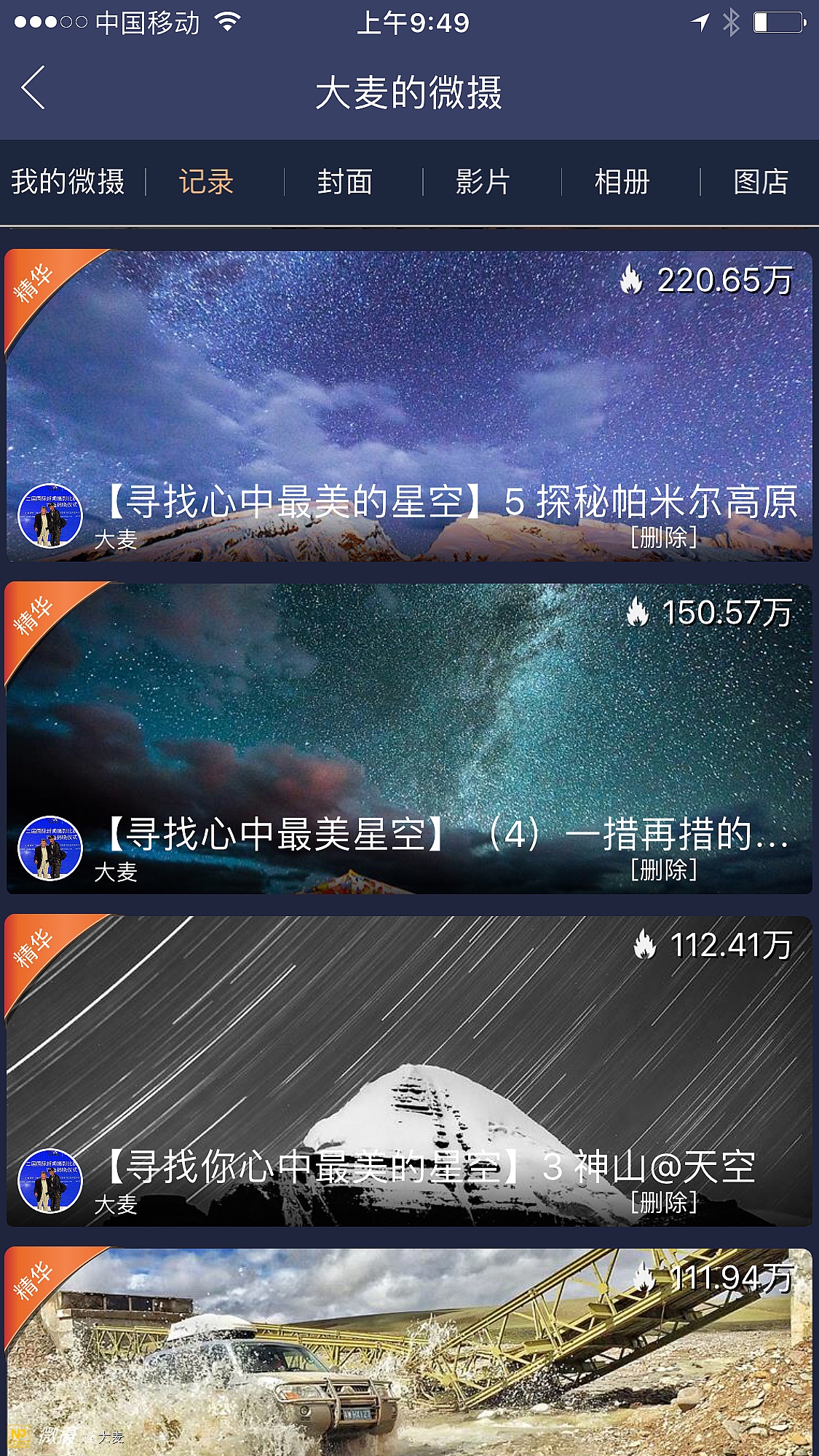Open the 【寻找心中最美星空】(4) post
Viewport: 819px width, 1456px height.
pos(408,728)
